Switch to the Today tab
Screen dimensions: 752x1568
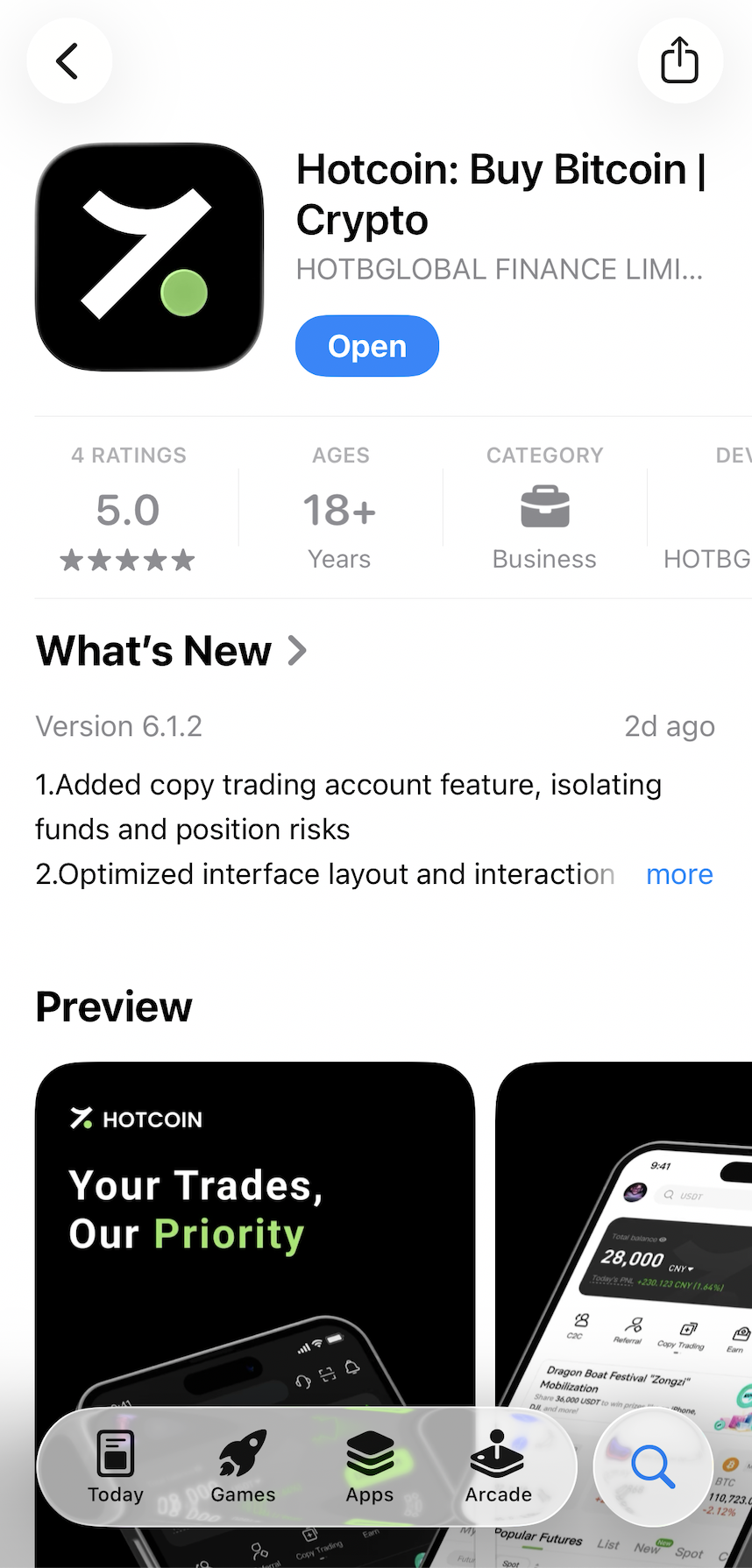[x=116, y=1468]
